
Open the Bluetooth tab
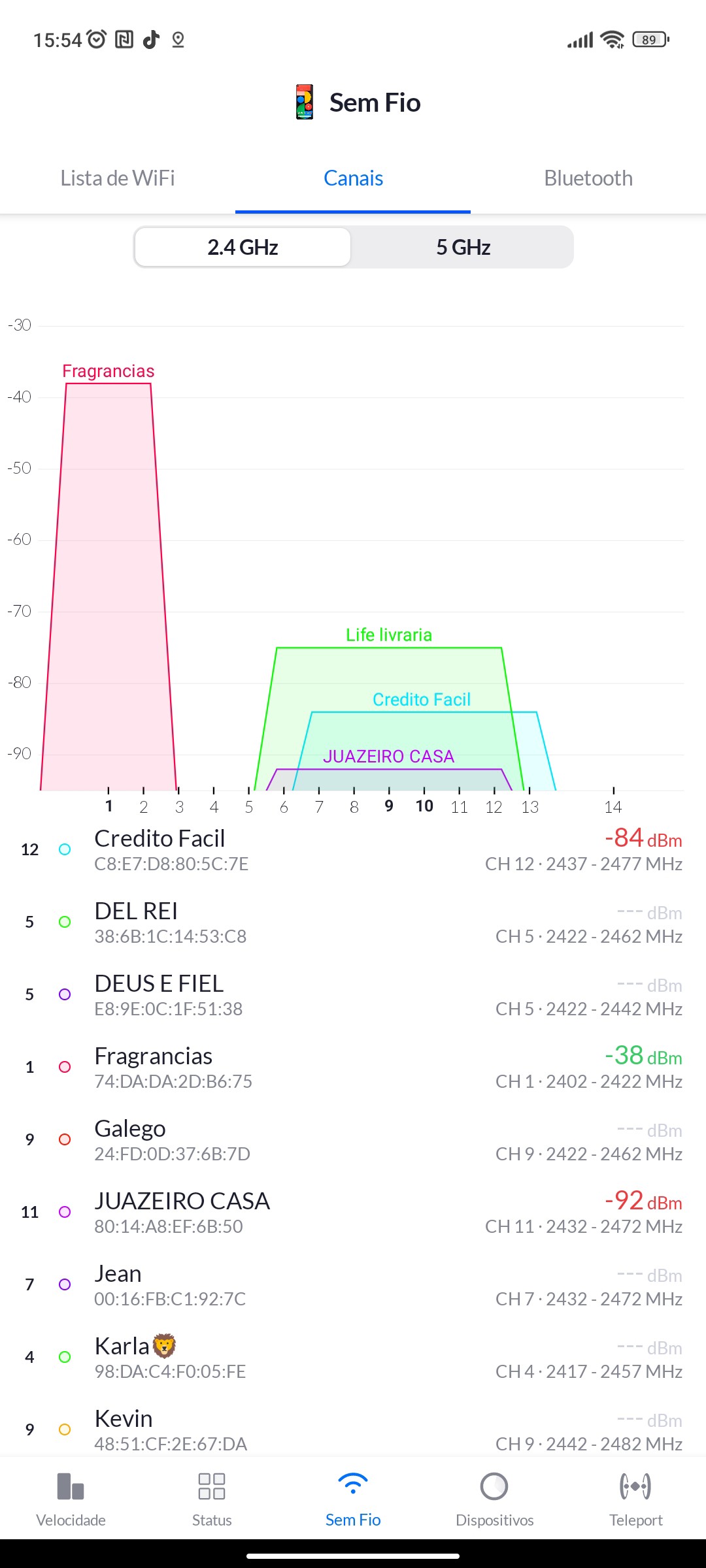point(588,178)
